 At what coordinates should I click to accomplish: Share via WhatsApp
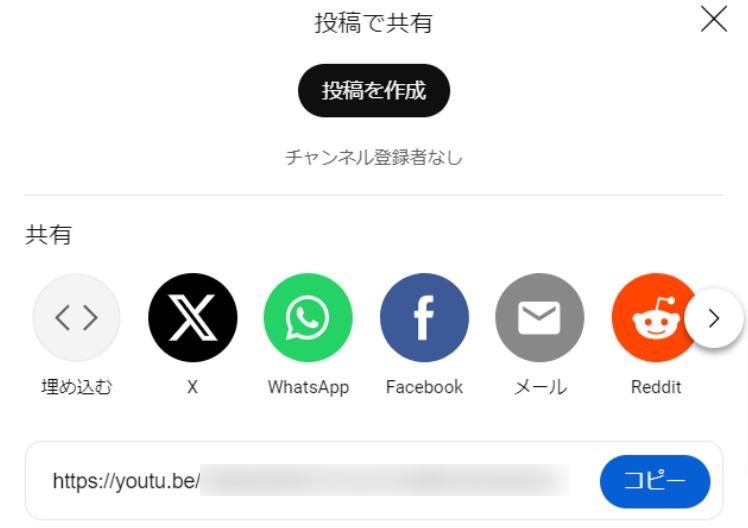(x=308, y=318)
